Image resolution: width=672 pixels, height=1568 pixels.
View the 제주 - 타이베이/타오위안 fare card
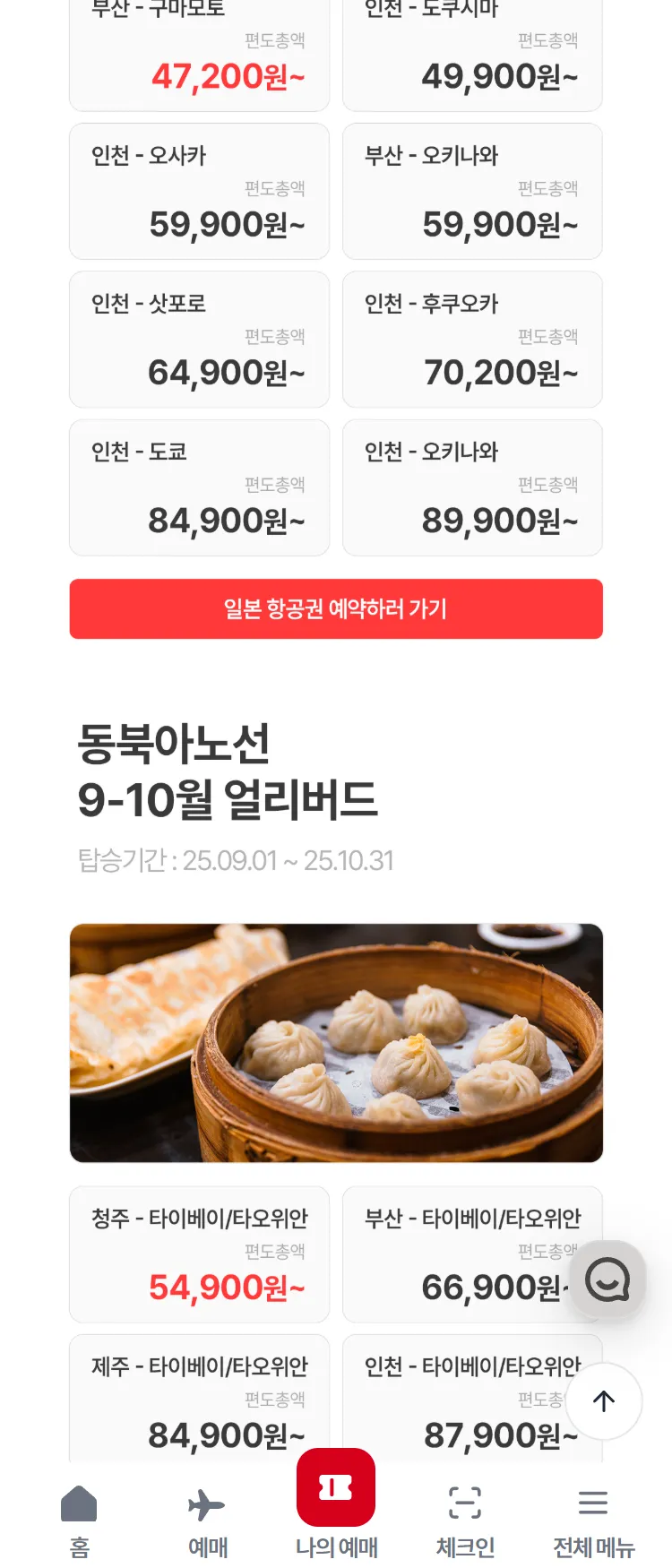(199, 1400)
